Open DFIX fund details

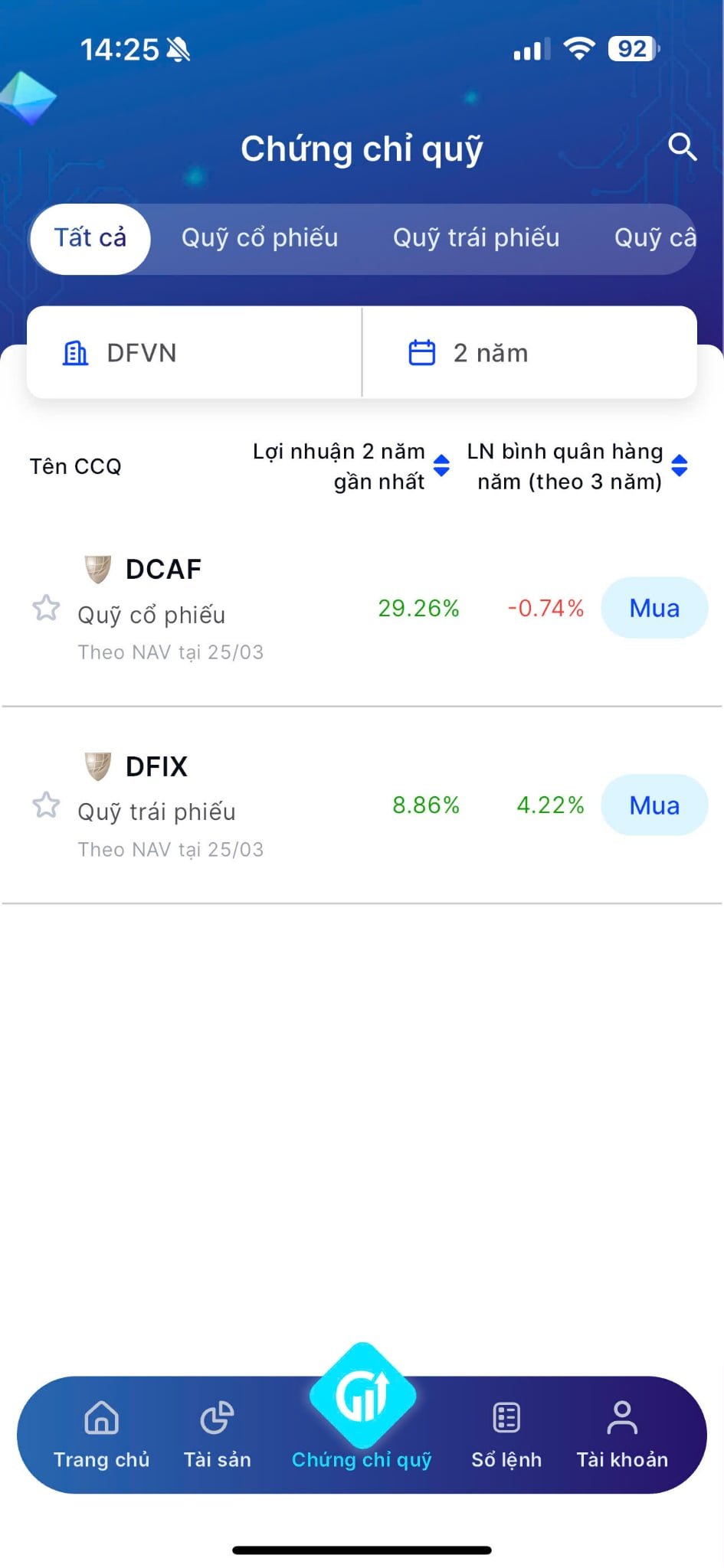tap(156, 766)
